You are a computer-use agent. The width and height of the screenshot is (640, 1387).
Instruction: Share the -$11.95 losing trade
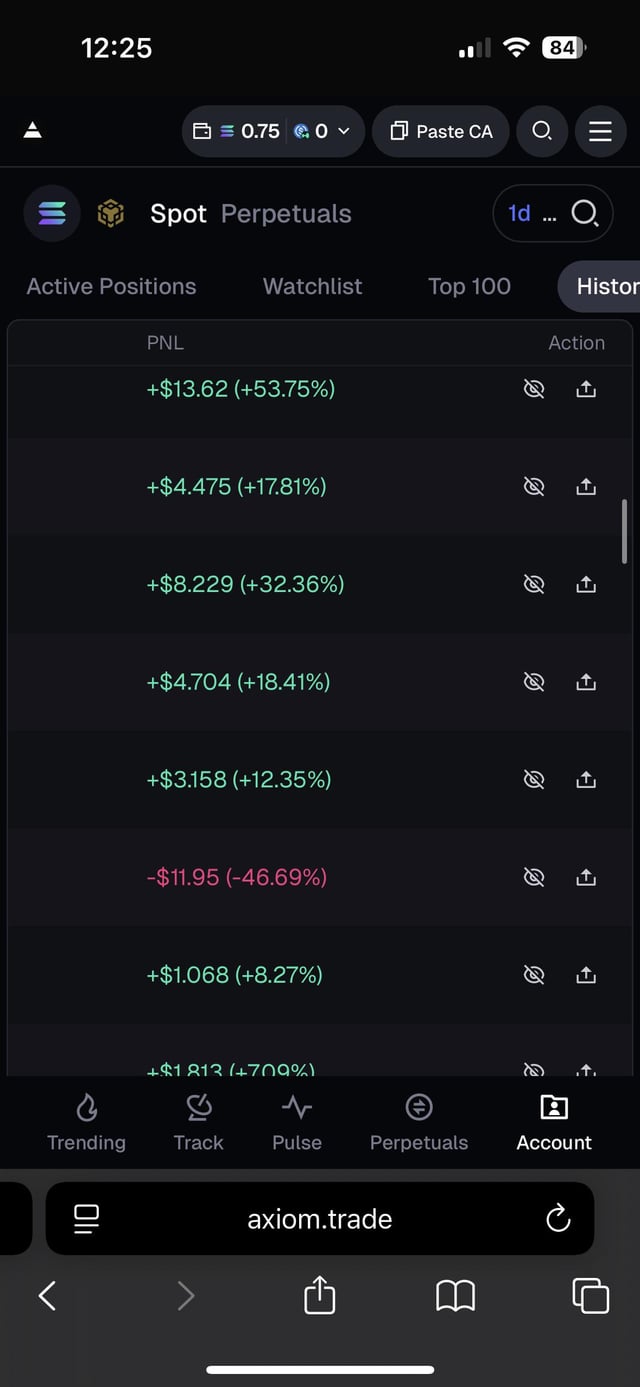tap(586, 877)
